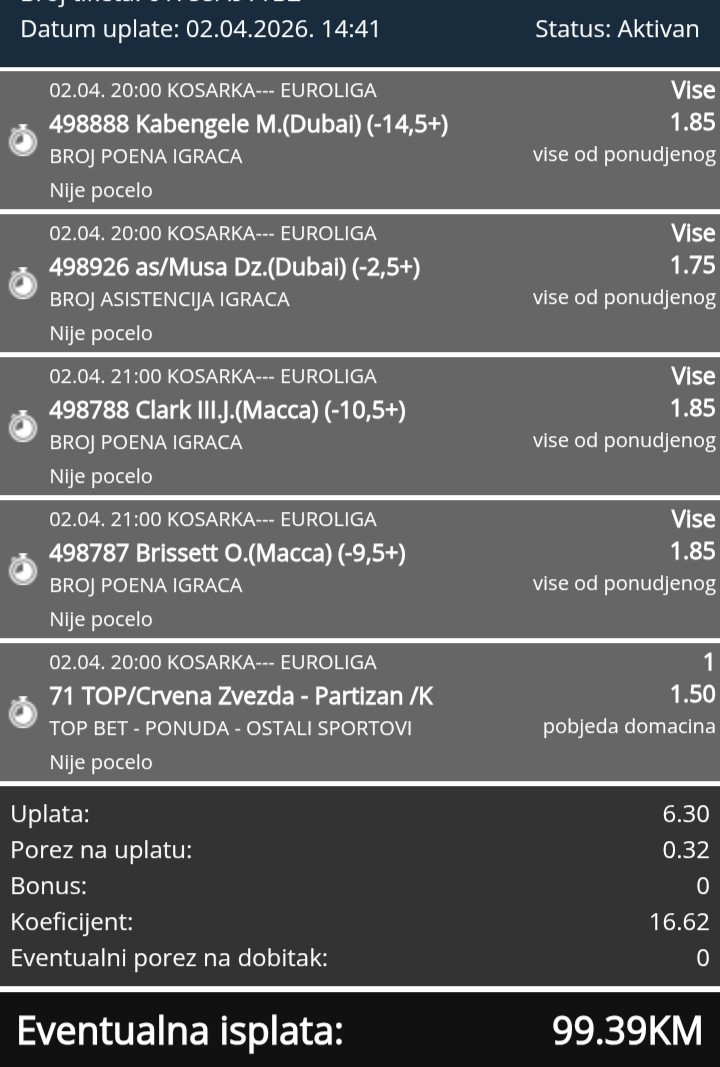This screenshot has width=720, height=1067.
Task: Open the Musa Dz. assists bet row
Action: [x=360, y=283]
